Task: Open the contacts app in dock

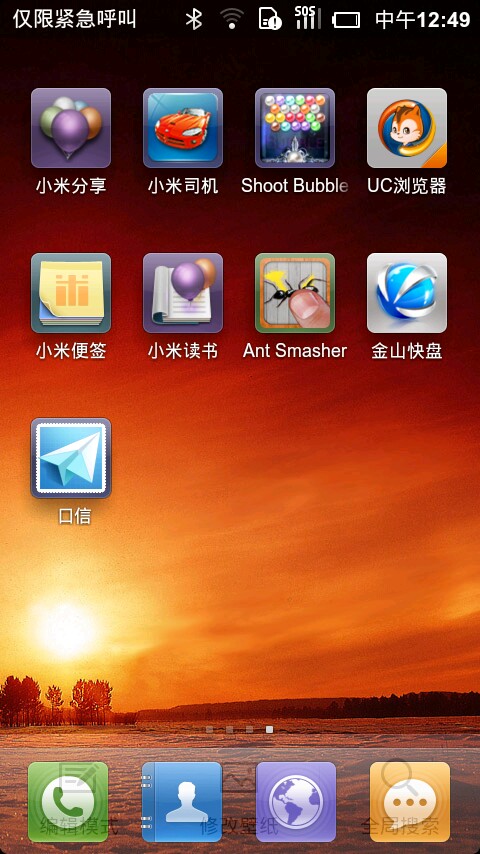Action: [182, 802]
